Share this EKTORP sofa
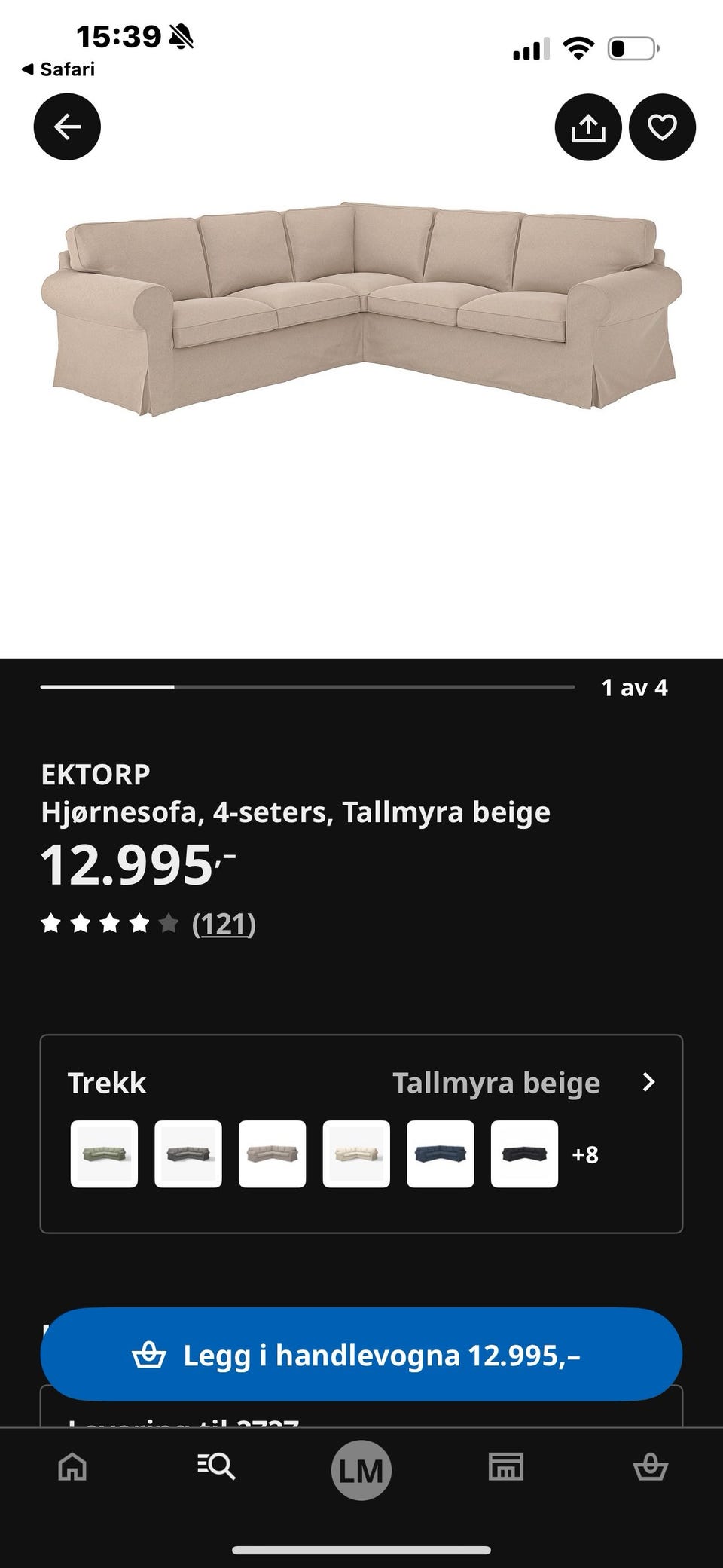723x1568 pixels. (588, 127)
